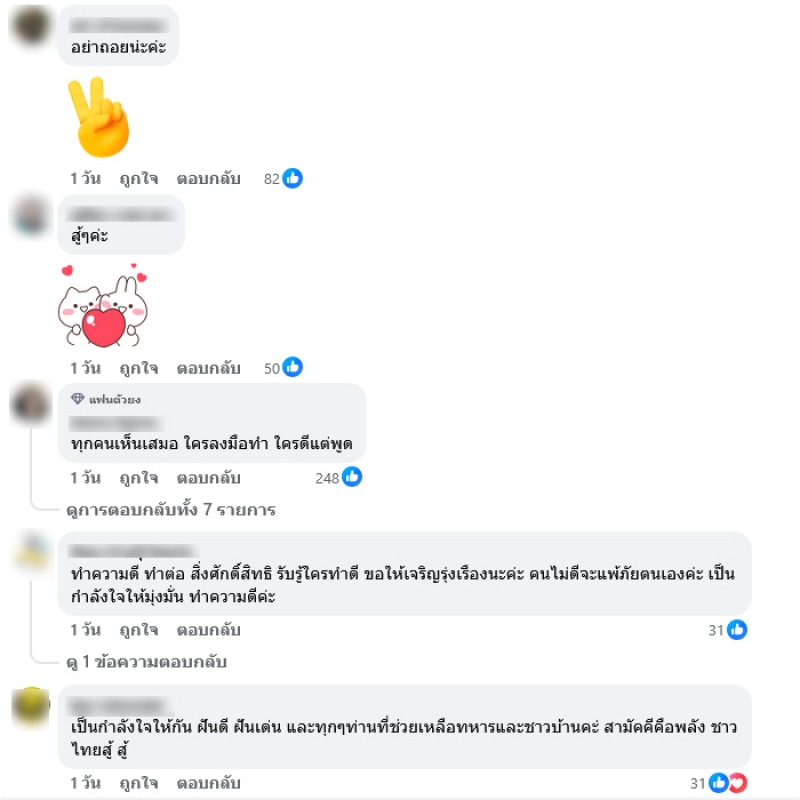The height and width of the screenshot is (800, 800).
Task: Like the comment 'สู้ๆค่ะ'
Action: tap(138, 368)
